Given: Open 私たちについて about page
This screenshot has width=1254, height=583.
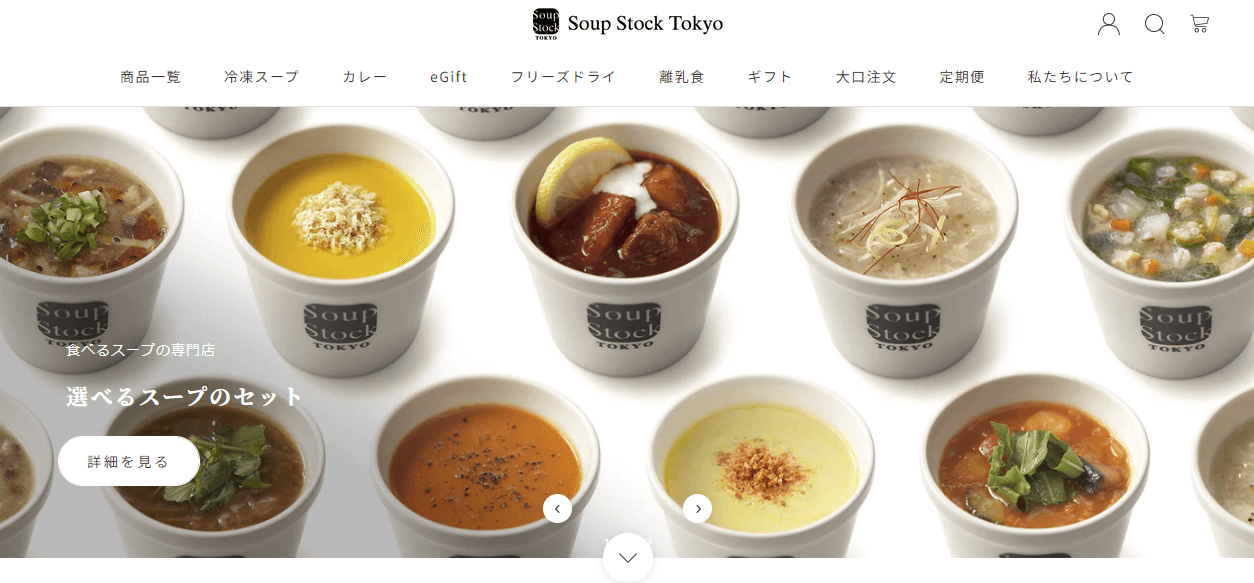Looking at the screenshot, I should [1081, 77].
